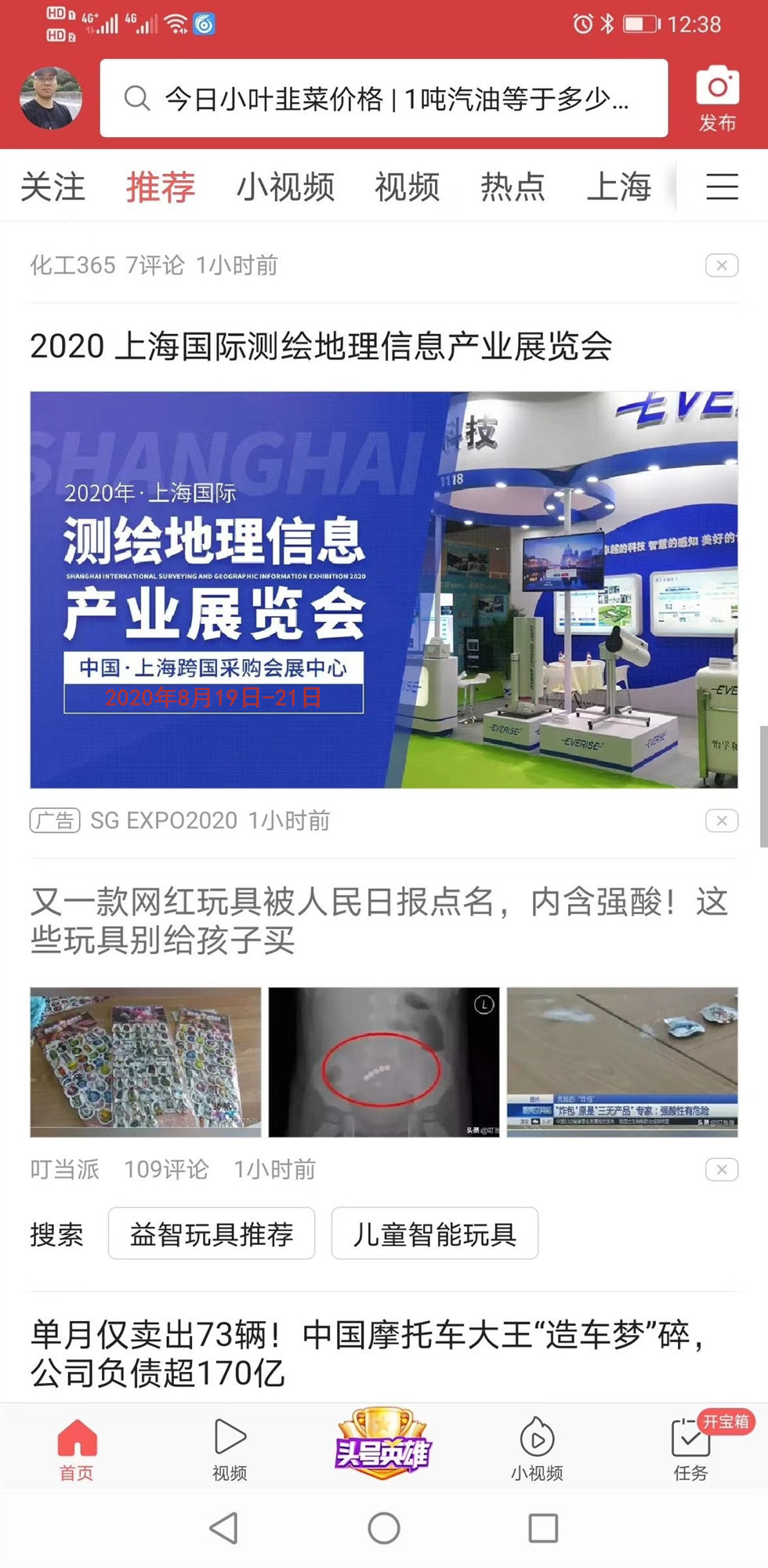Switch to the 热点 tab
This screenshot has width=768, height=1568.
click(x=513, y=187)
